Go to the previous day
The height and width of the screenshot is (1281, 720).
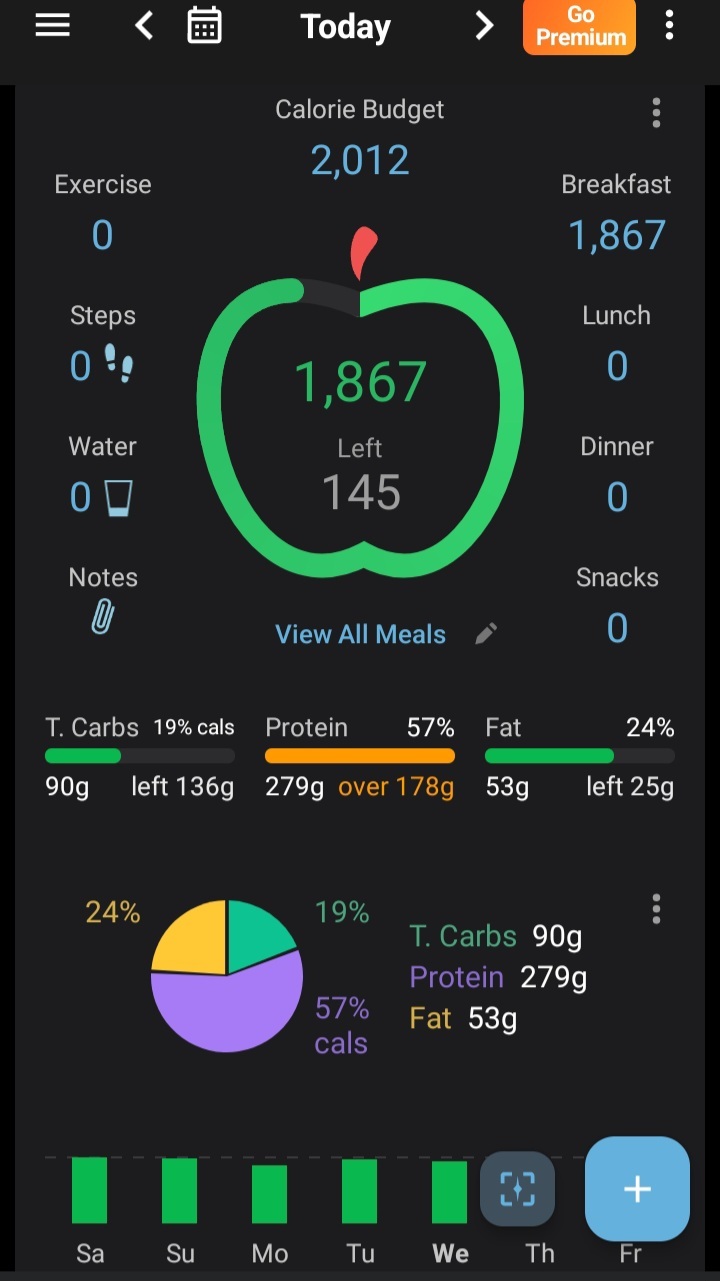pyautogui.click(x=144, y=26)
